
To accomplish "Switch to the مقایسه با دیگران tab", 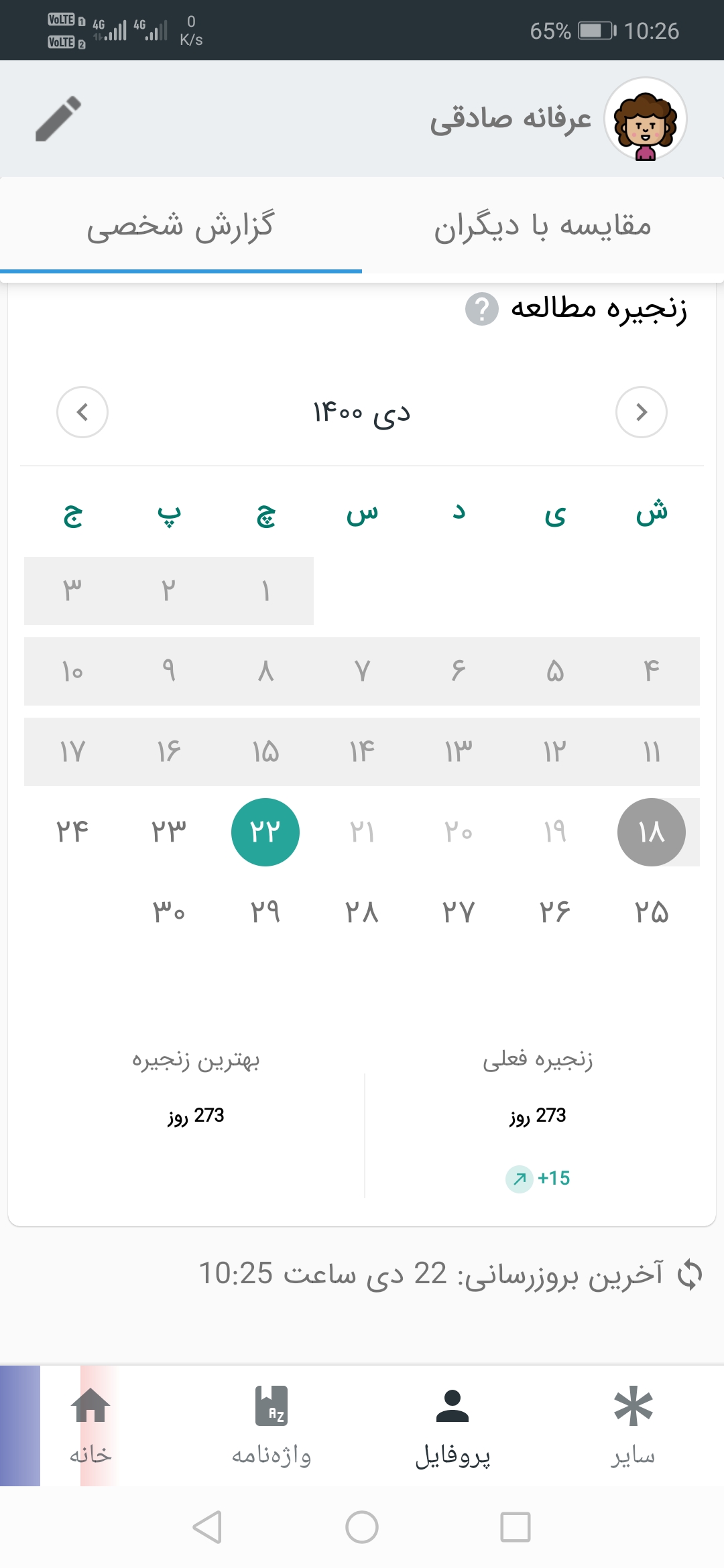I will pyautogui.click(x=543, y=226).
